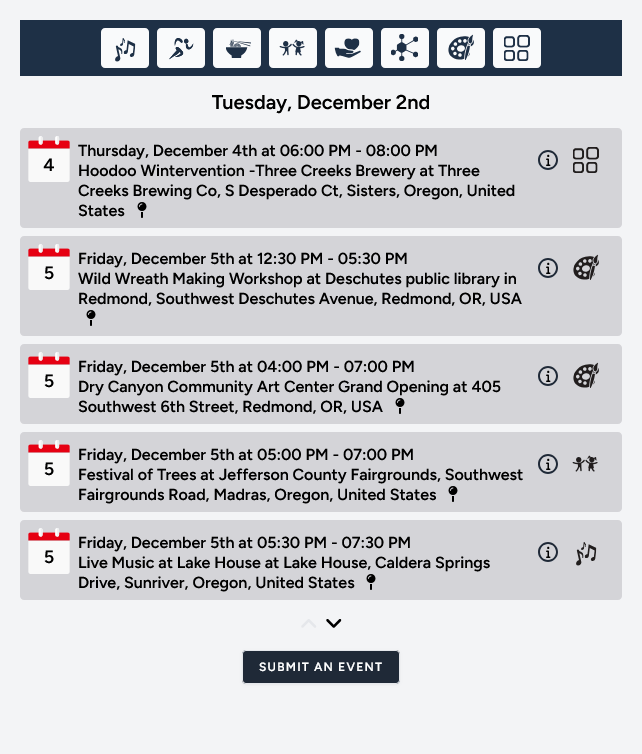This screenshot has width=642, height=754.
Task: Filter events by the networking nodes icon
Action: pyautogui.click(x=405, y=48)
